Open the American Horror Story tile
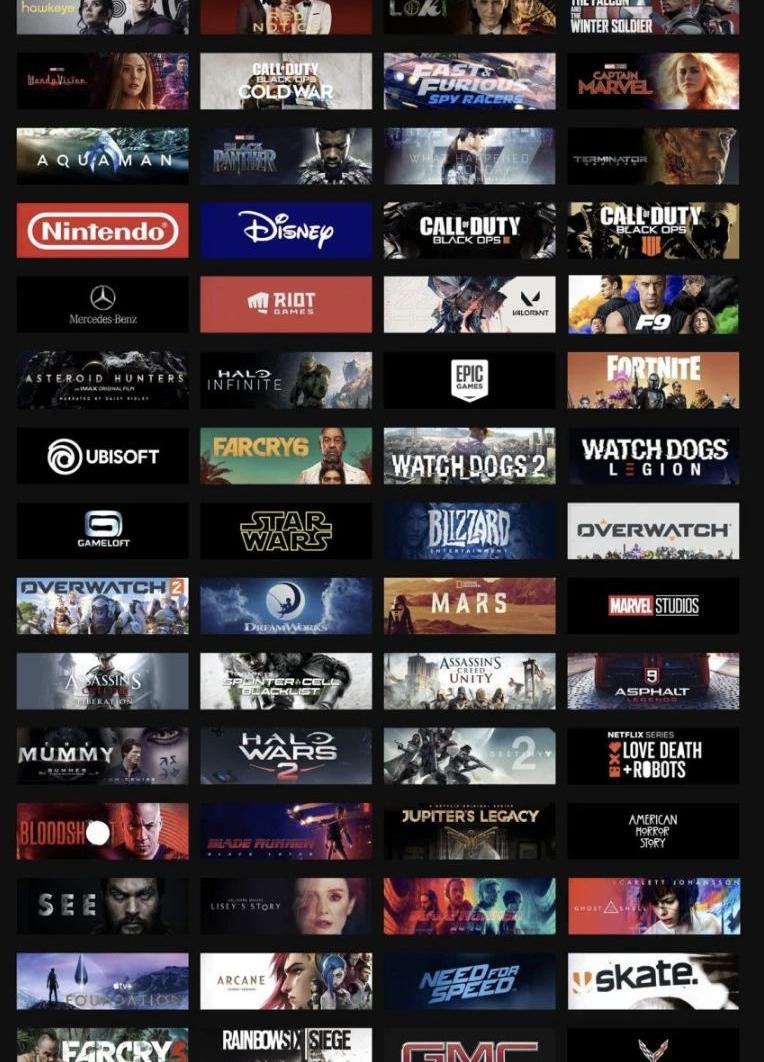The width and height of the screenshot is (764, 1062). tap(653, 831)
